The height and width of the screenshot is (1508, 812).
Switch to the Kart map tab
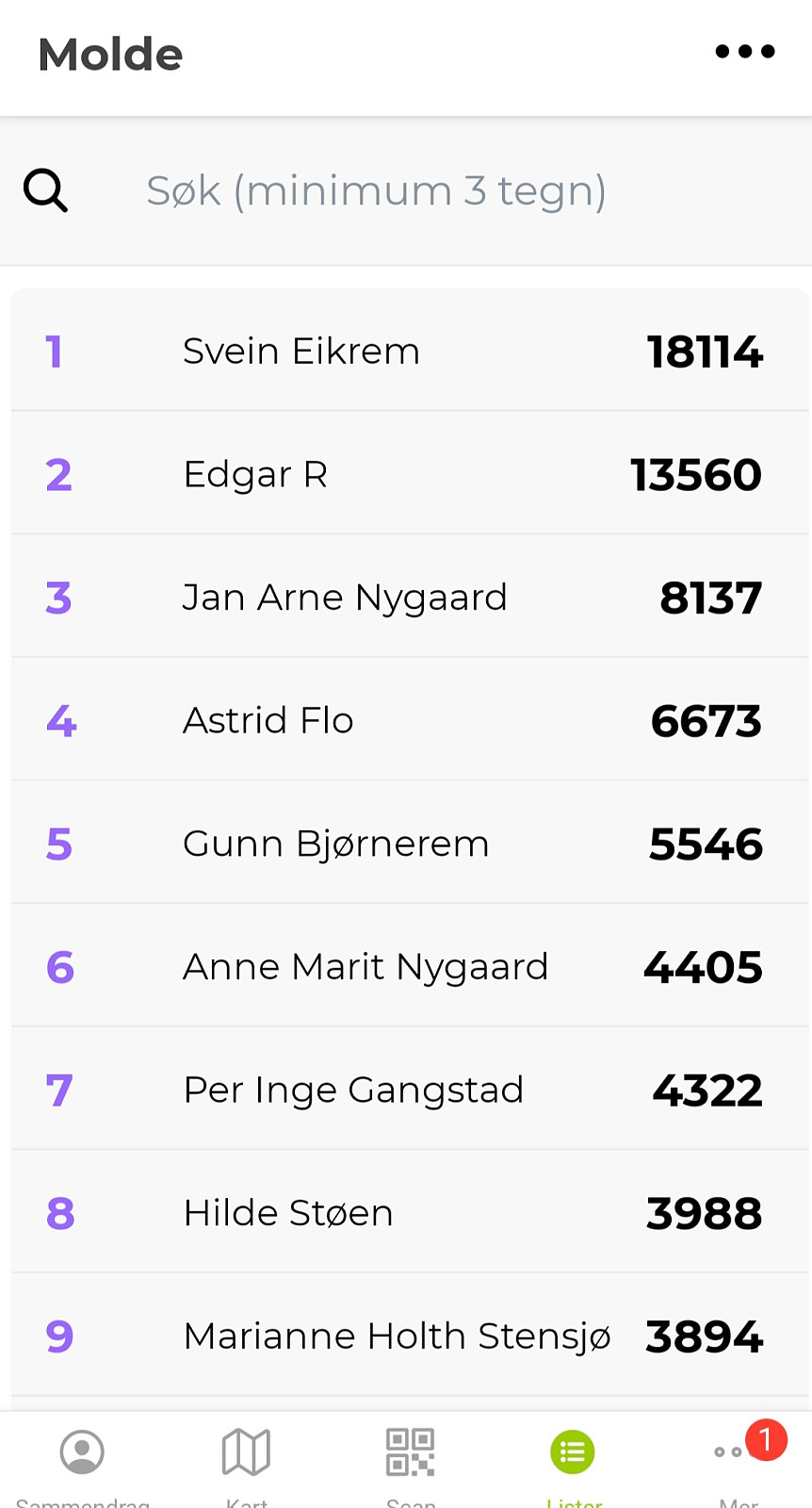[x=246, y=1461]
